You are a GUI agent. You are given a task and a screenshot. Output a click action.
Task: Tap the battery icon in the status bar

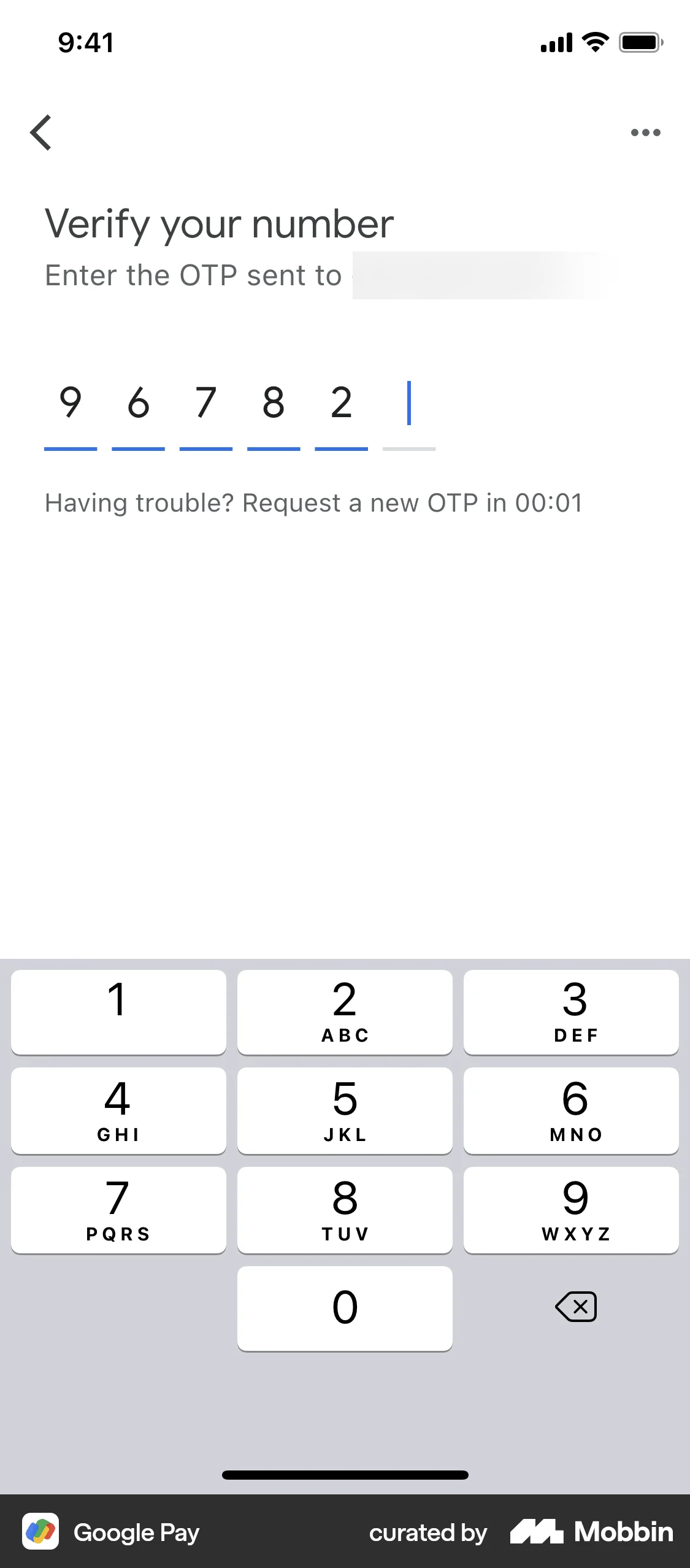[x=640, y=42]
